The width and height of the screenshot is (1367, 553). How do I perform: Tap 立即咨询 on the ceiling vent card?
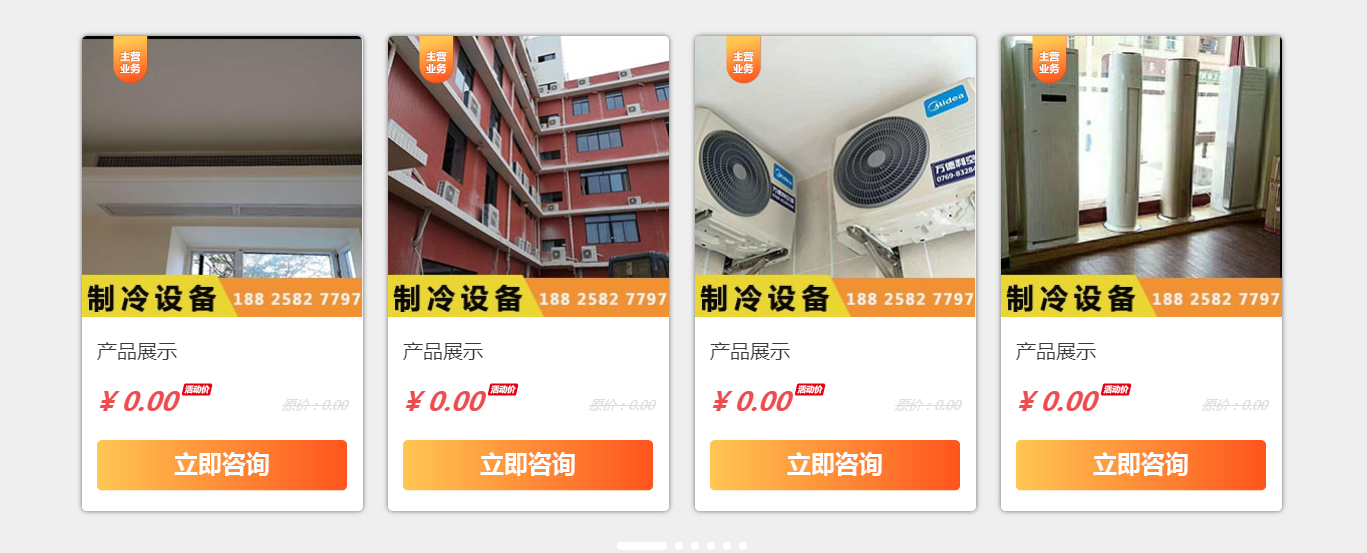point(222,465)
